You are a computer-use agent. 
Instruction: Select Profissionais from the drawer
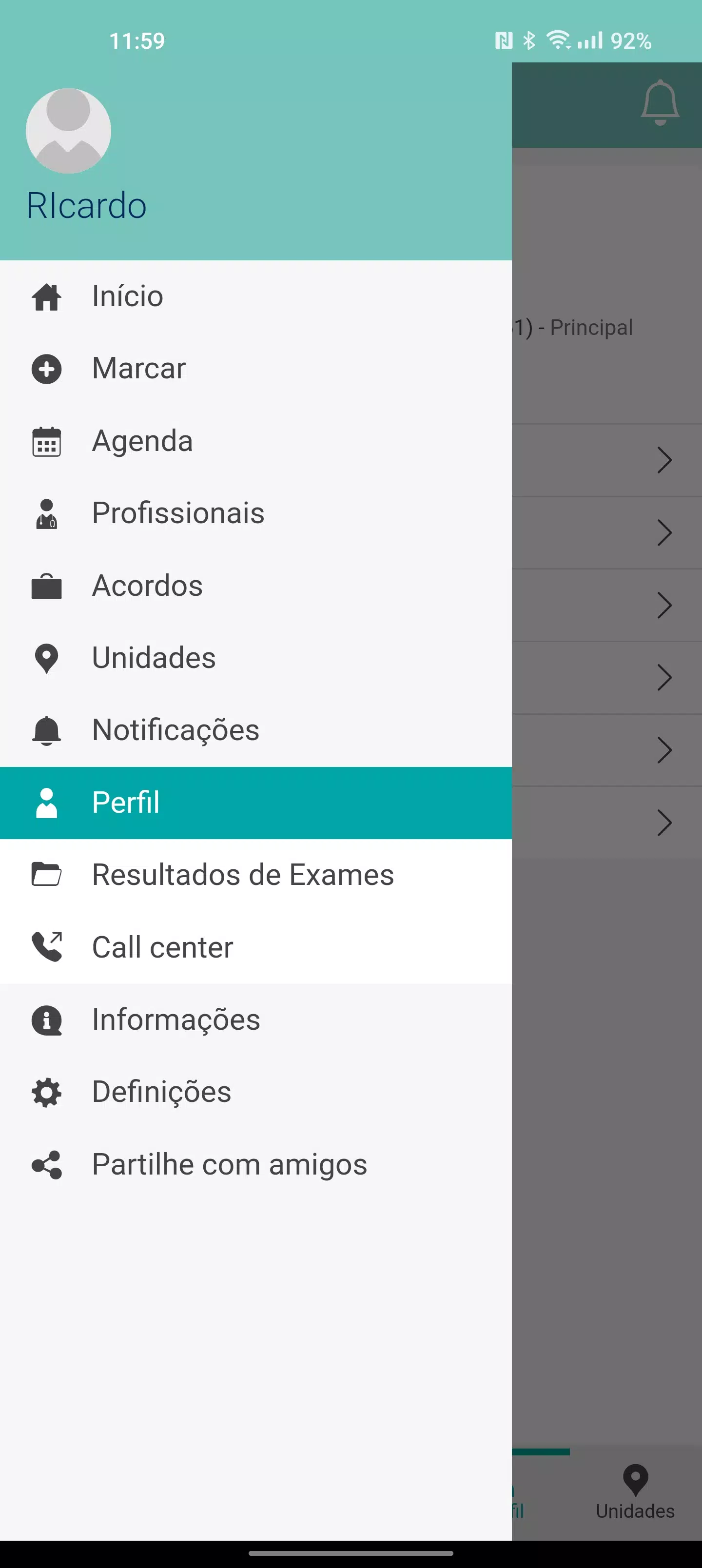(x=178, y=513)
